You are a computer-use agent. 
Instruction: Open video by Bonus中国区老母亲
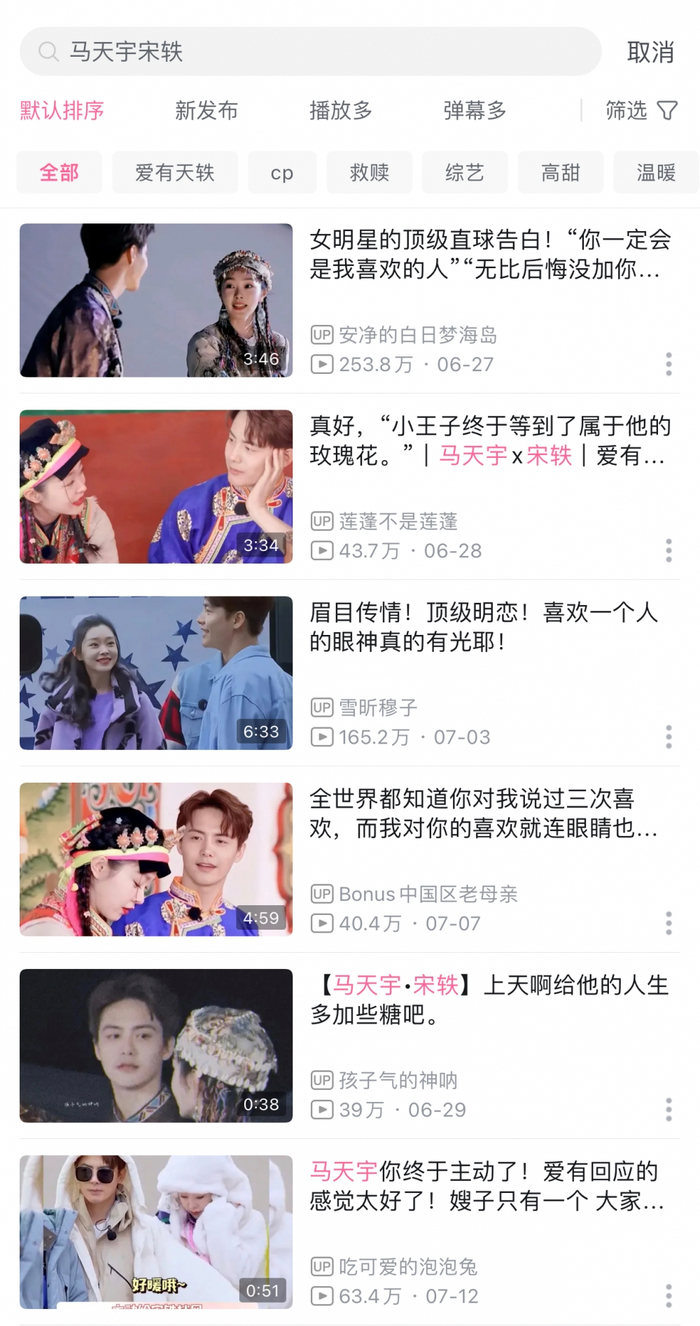pyautogui.click(x=156, y=859)
